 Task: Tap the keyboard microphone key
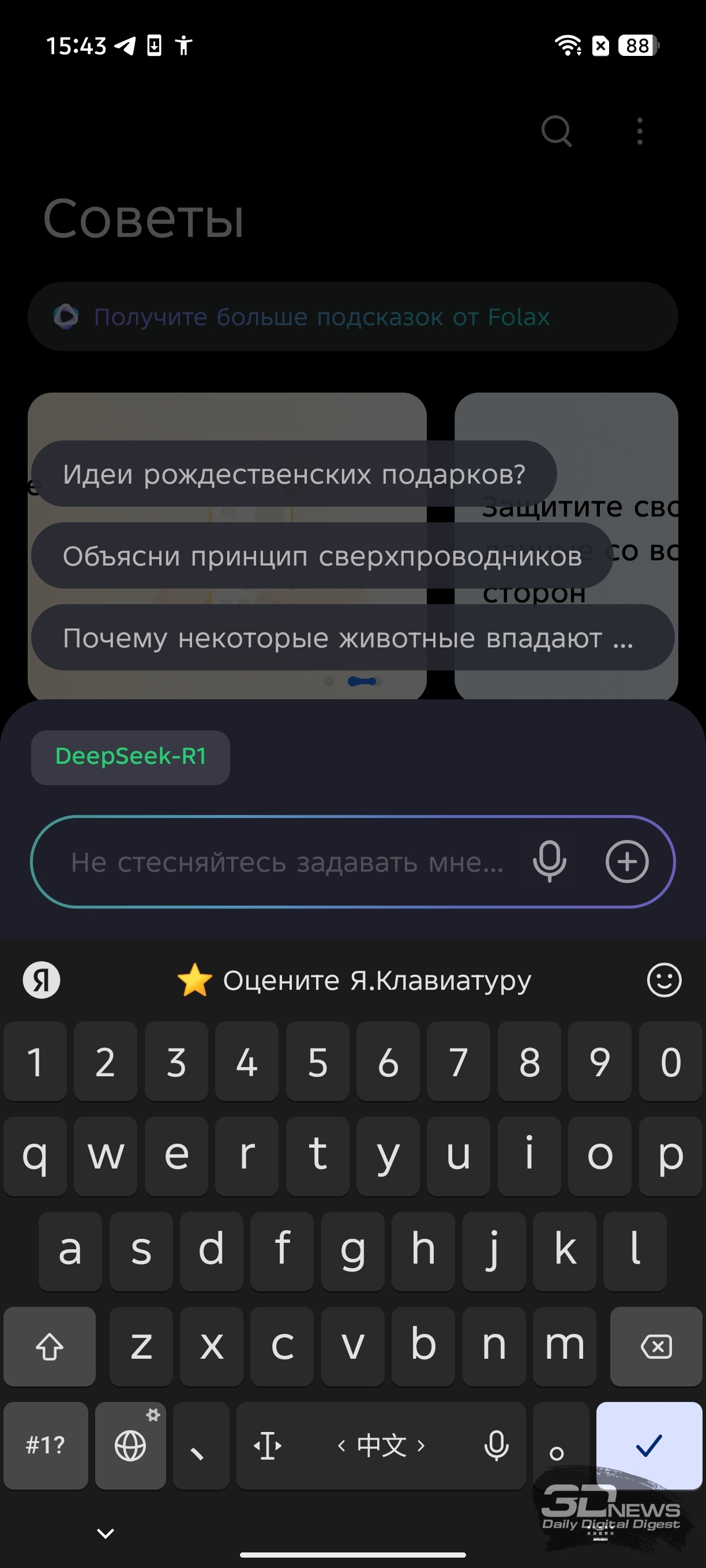tap(496, 1446)
